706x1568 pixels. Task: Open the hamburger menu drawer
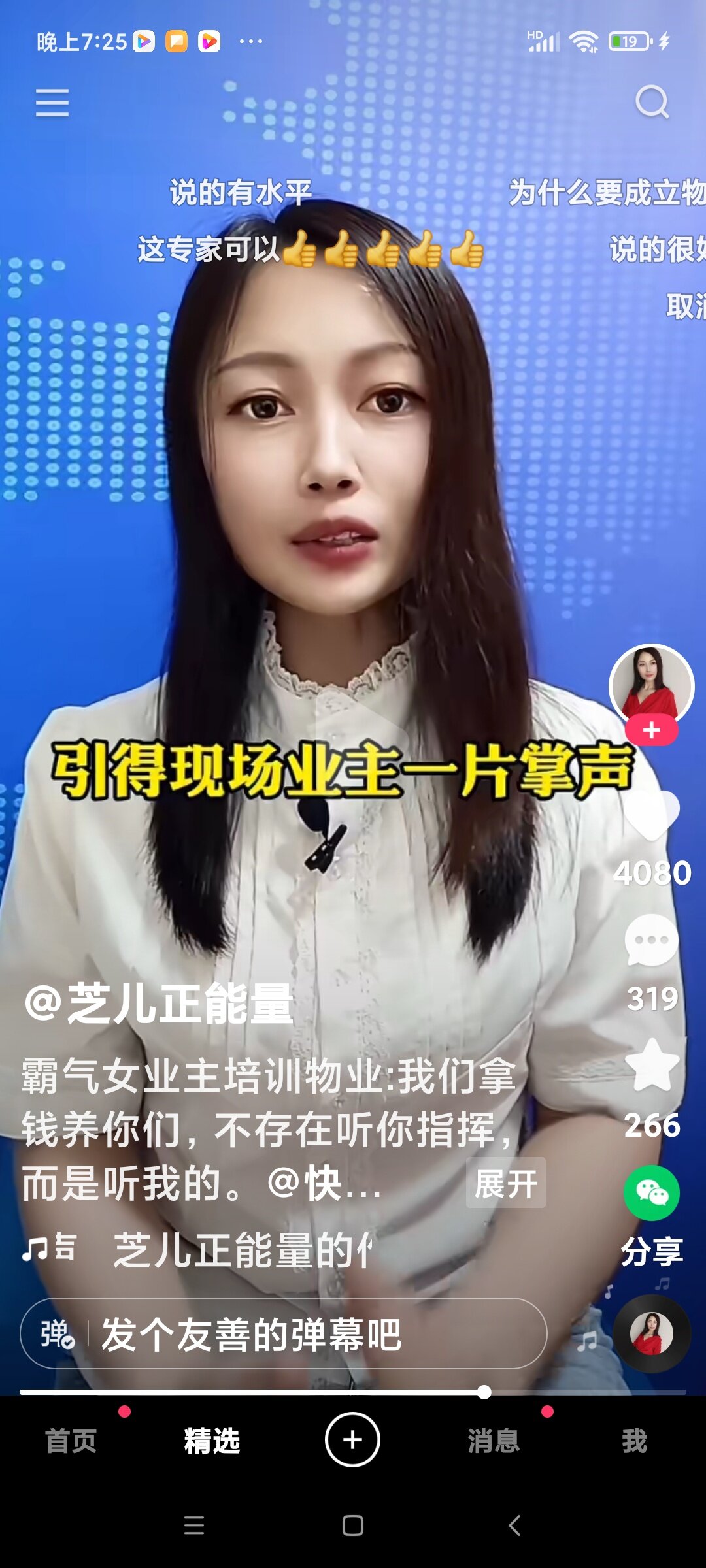52,103
